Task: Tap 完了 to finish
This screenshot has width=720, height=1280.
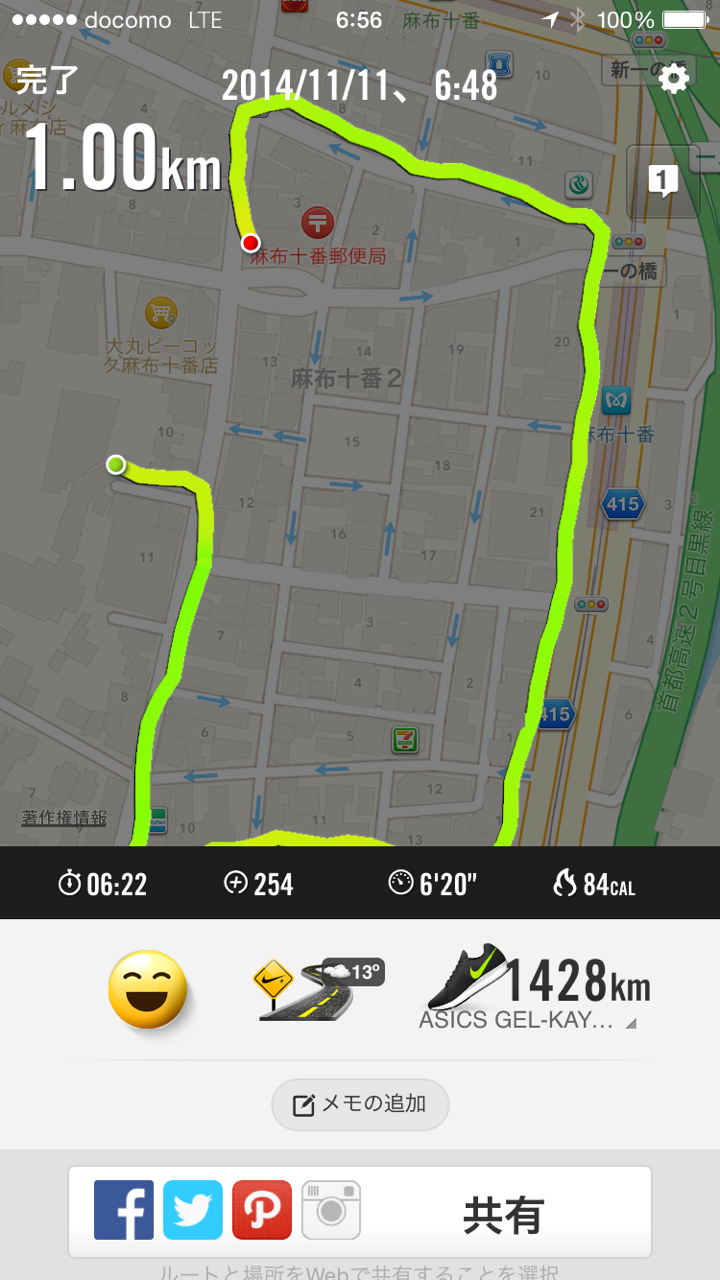Action: [46, 79]
